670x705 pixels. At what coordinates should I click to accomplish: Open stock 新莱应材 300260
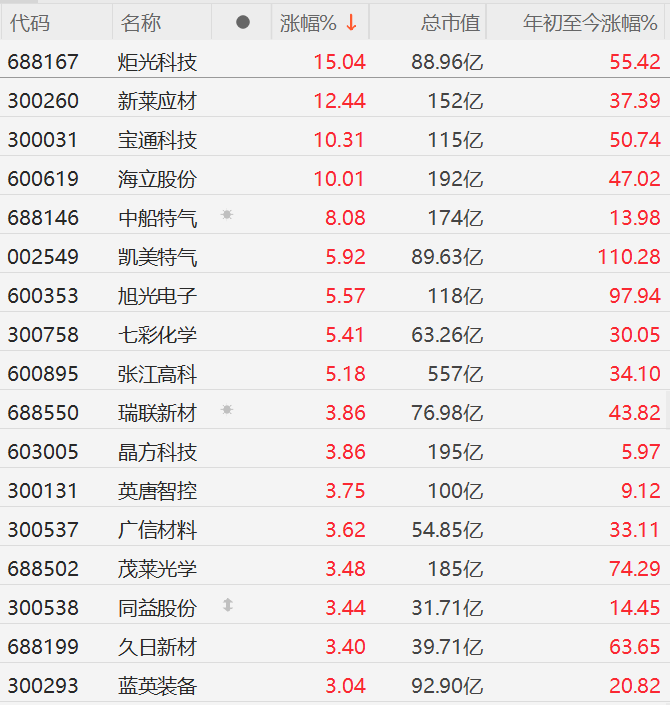pos(157,101)
